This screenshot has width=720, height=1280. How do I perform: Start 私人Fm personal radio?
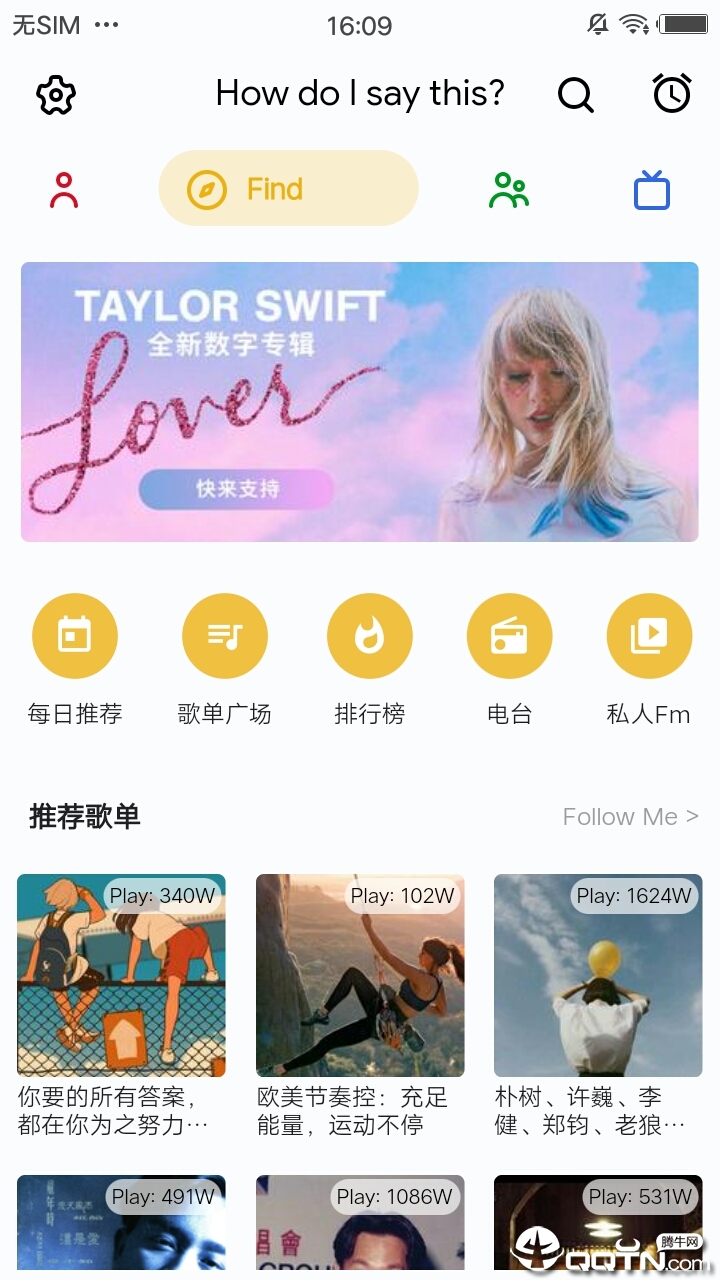click(x=649, y=636)
